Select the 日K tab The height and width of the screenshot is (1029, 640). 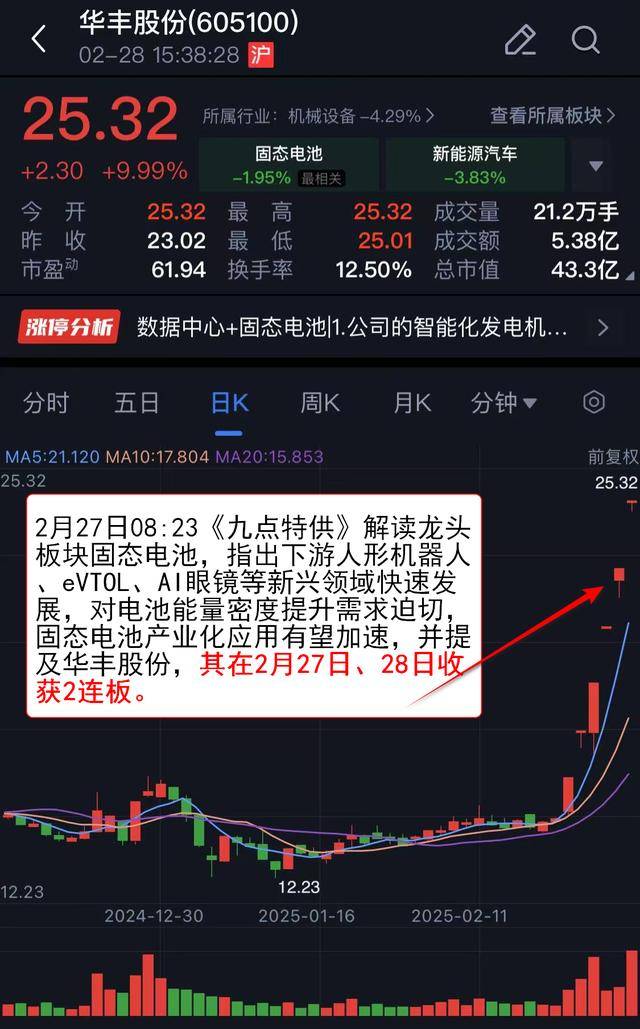[229, 403]
